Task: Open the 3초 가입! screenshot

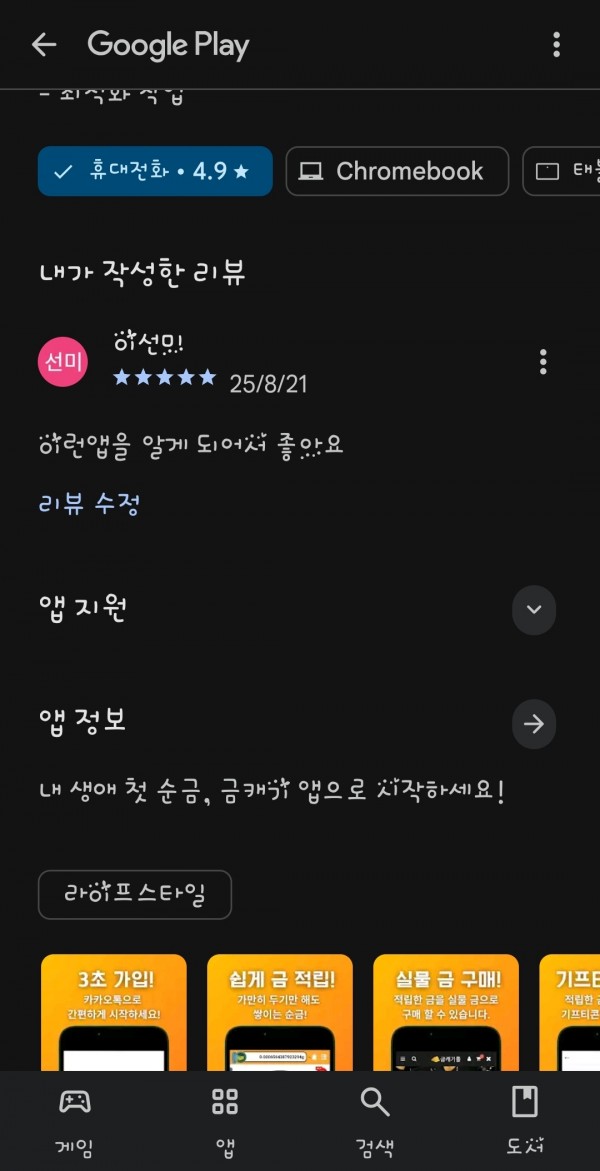Action: point(114,1013)
